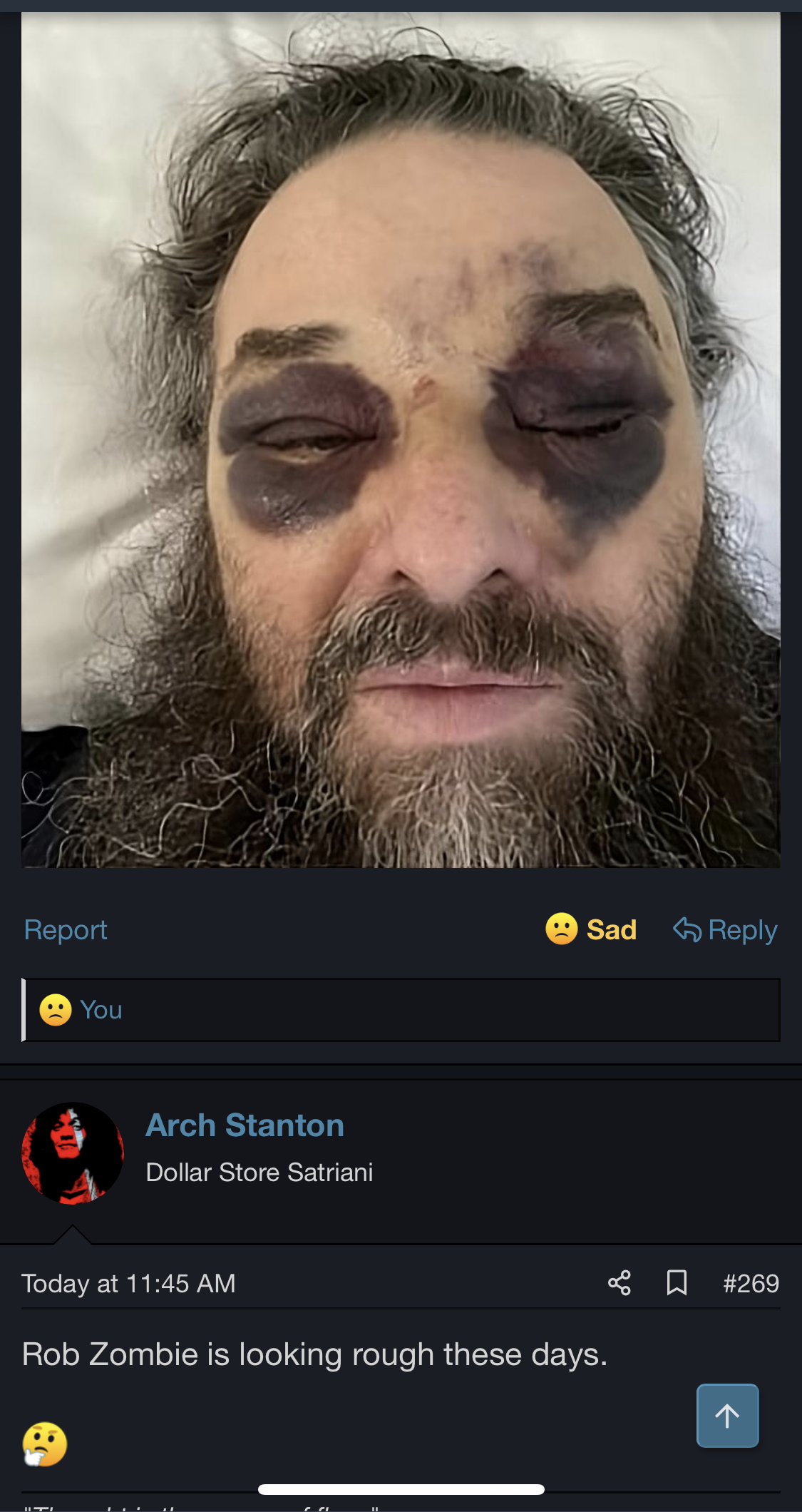Reply to the photo post

tap(725, 930)
